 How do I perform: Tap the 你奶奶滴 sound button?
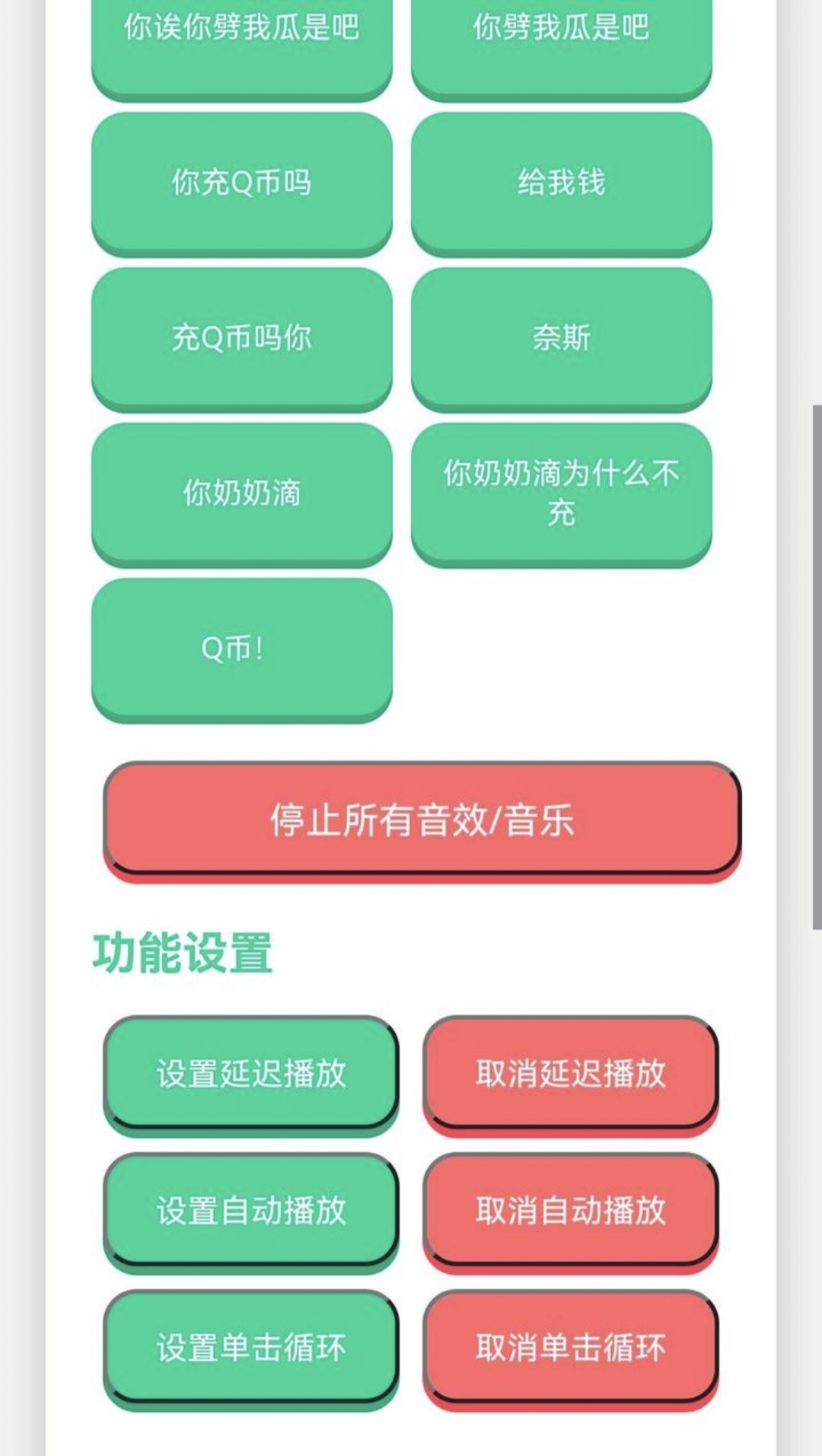(241, 493)
